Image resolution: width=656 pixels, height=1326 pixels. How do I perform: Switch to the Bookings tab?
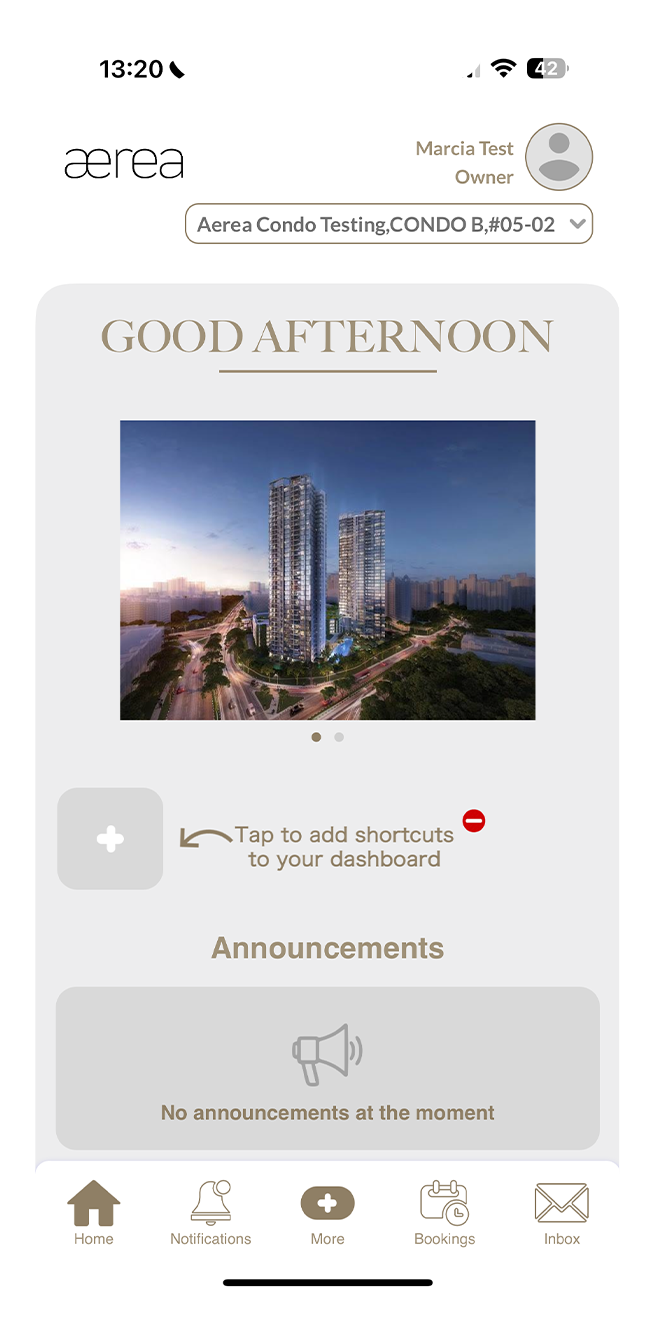click(x=444, y=1213)
